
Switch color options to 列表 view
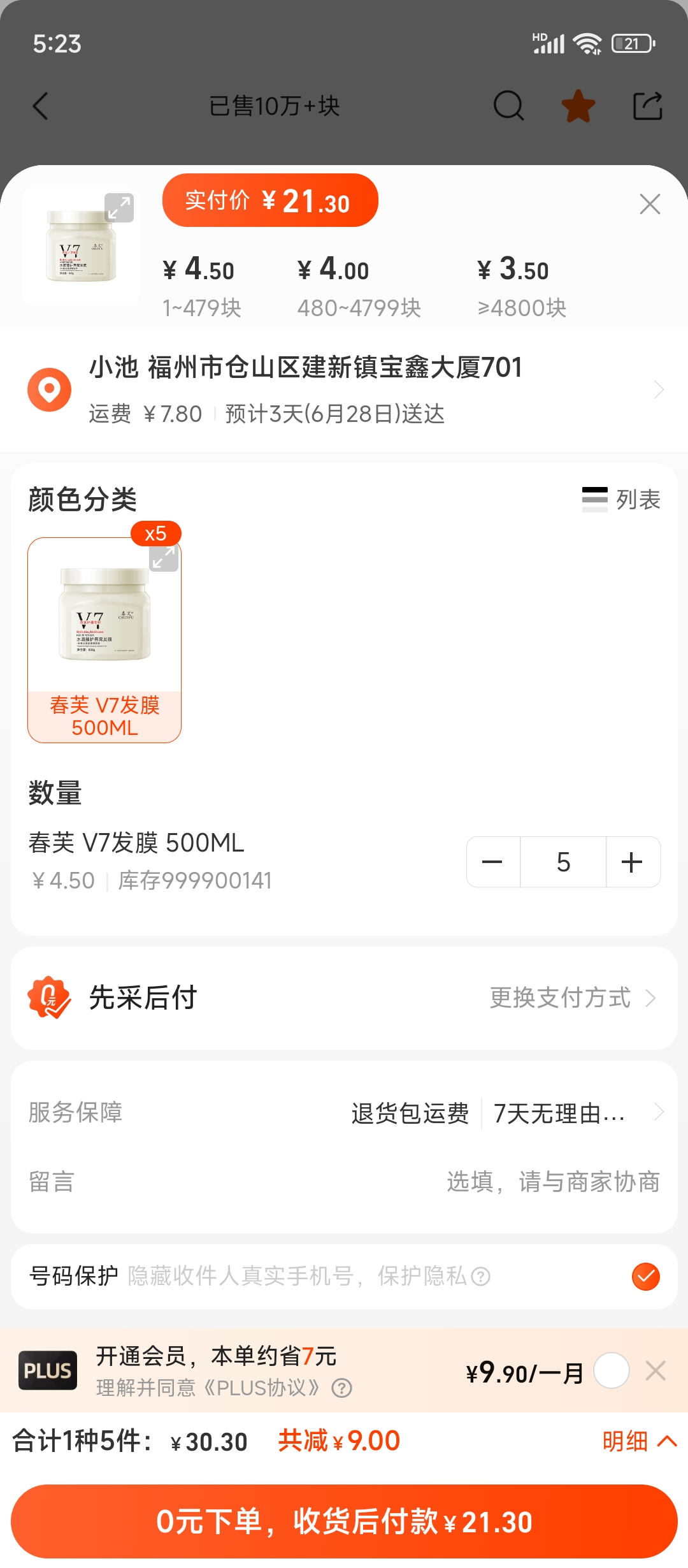click(622, 499)
